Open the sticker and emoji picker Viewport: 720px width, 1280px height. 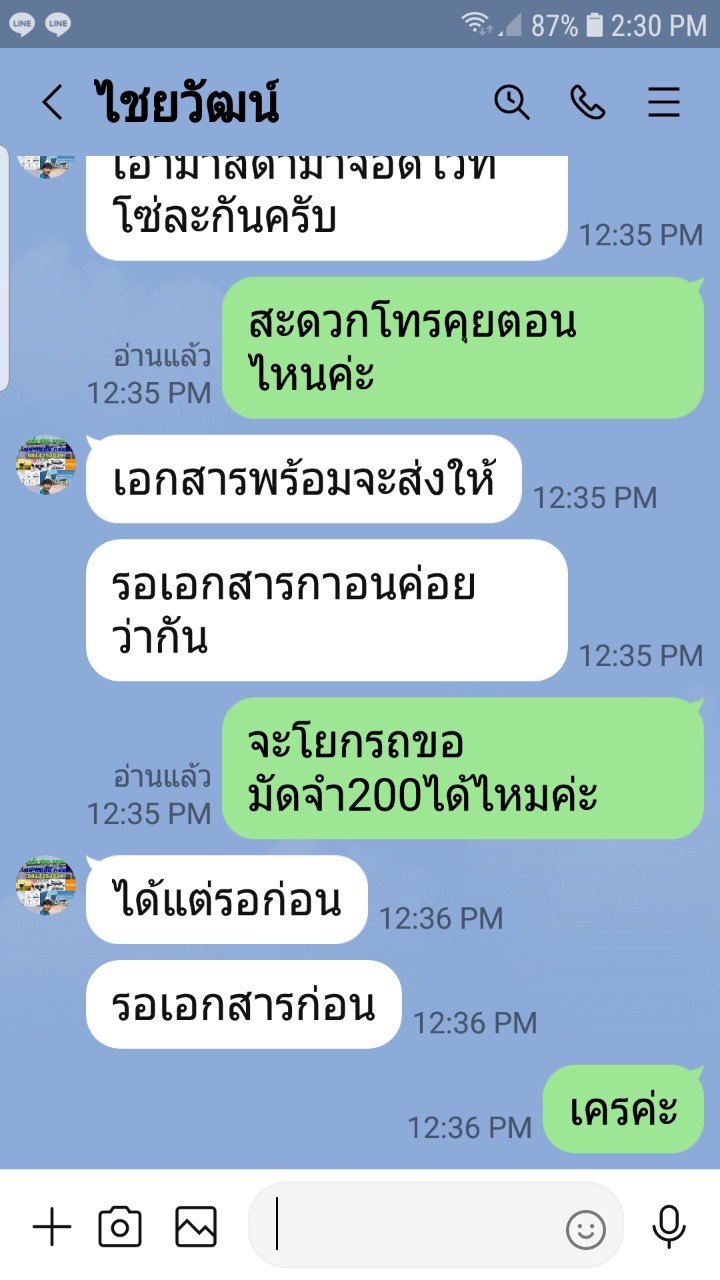(x=586, y=1230)
